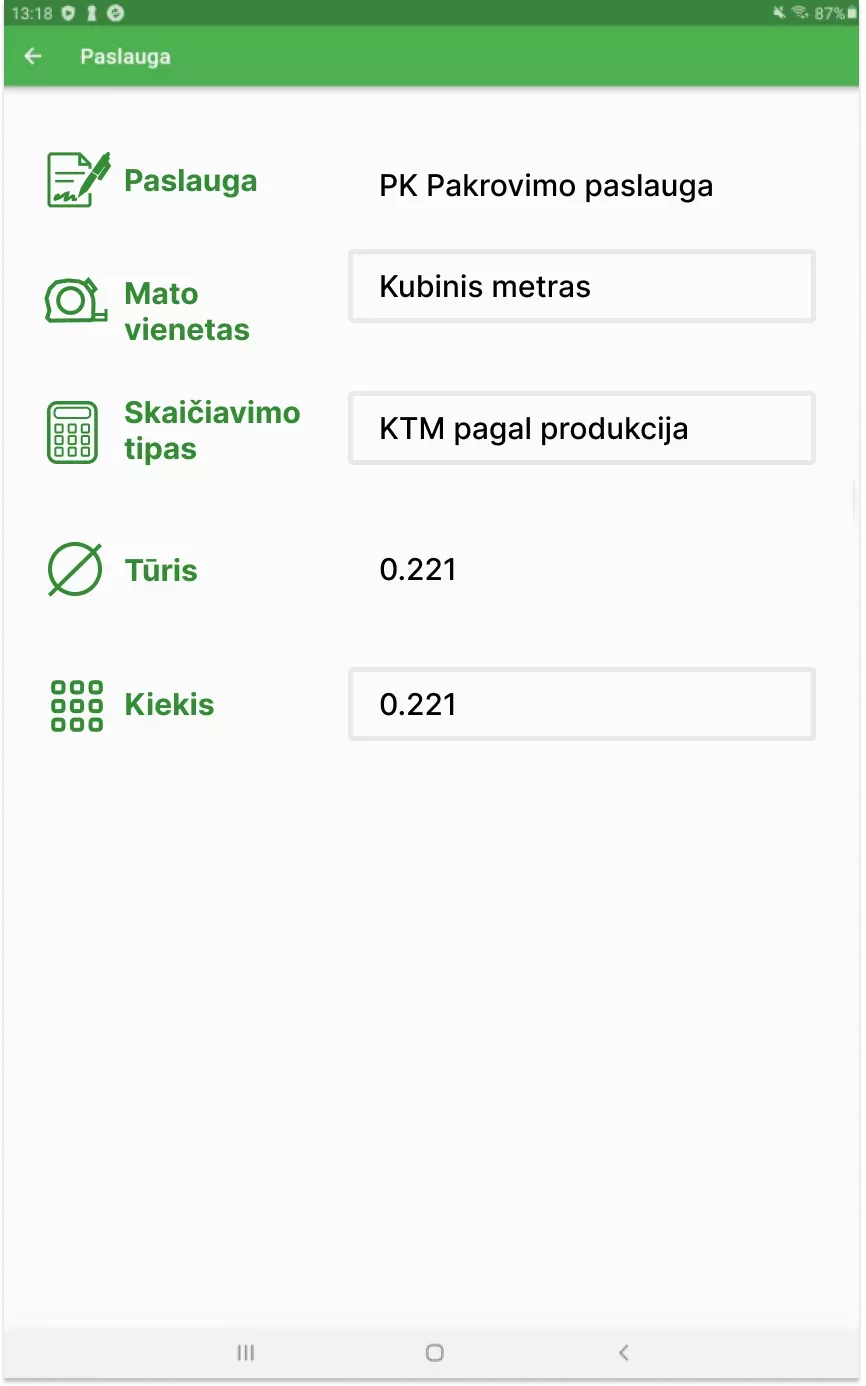866x1386 pixels.
Task: Click the diameter Tūris icon
Action: click(73, 569)
